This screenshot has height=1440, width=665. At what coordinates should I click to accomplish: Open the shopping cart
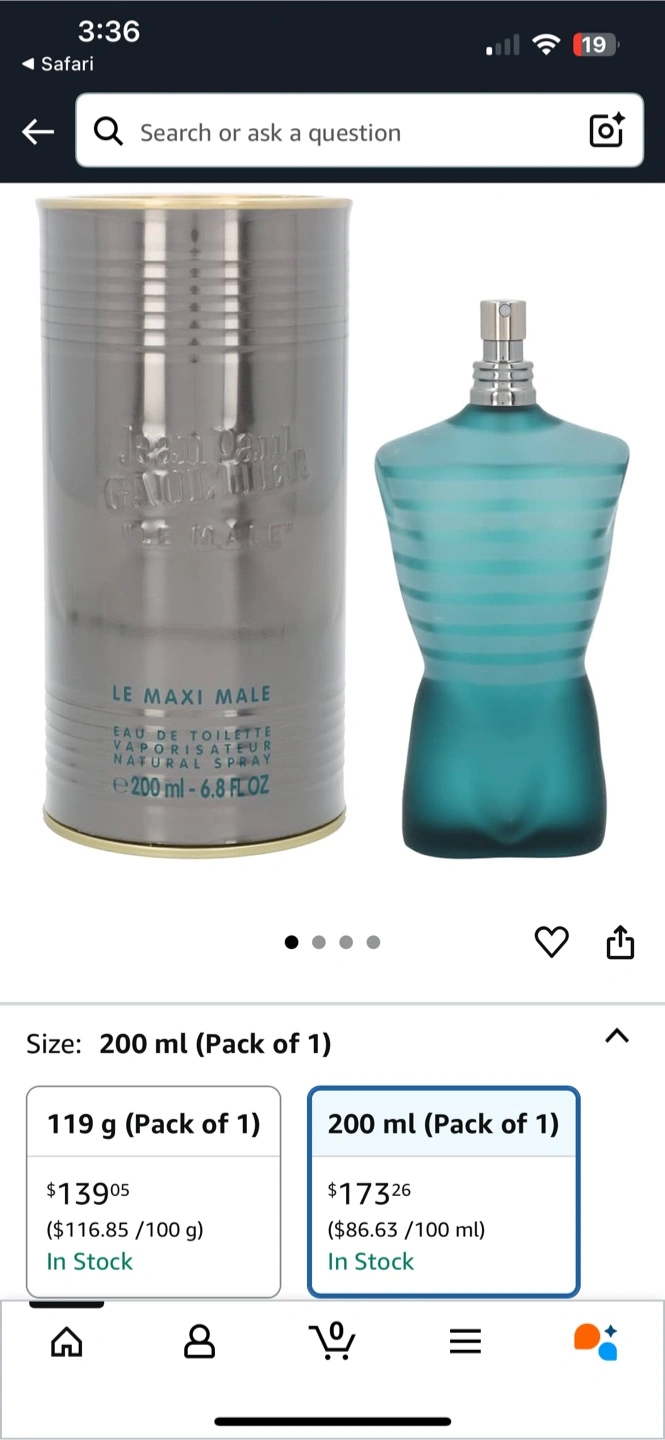tap(335, 1341)
